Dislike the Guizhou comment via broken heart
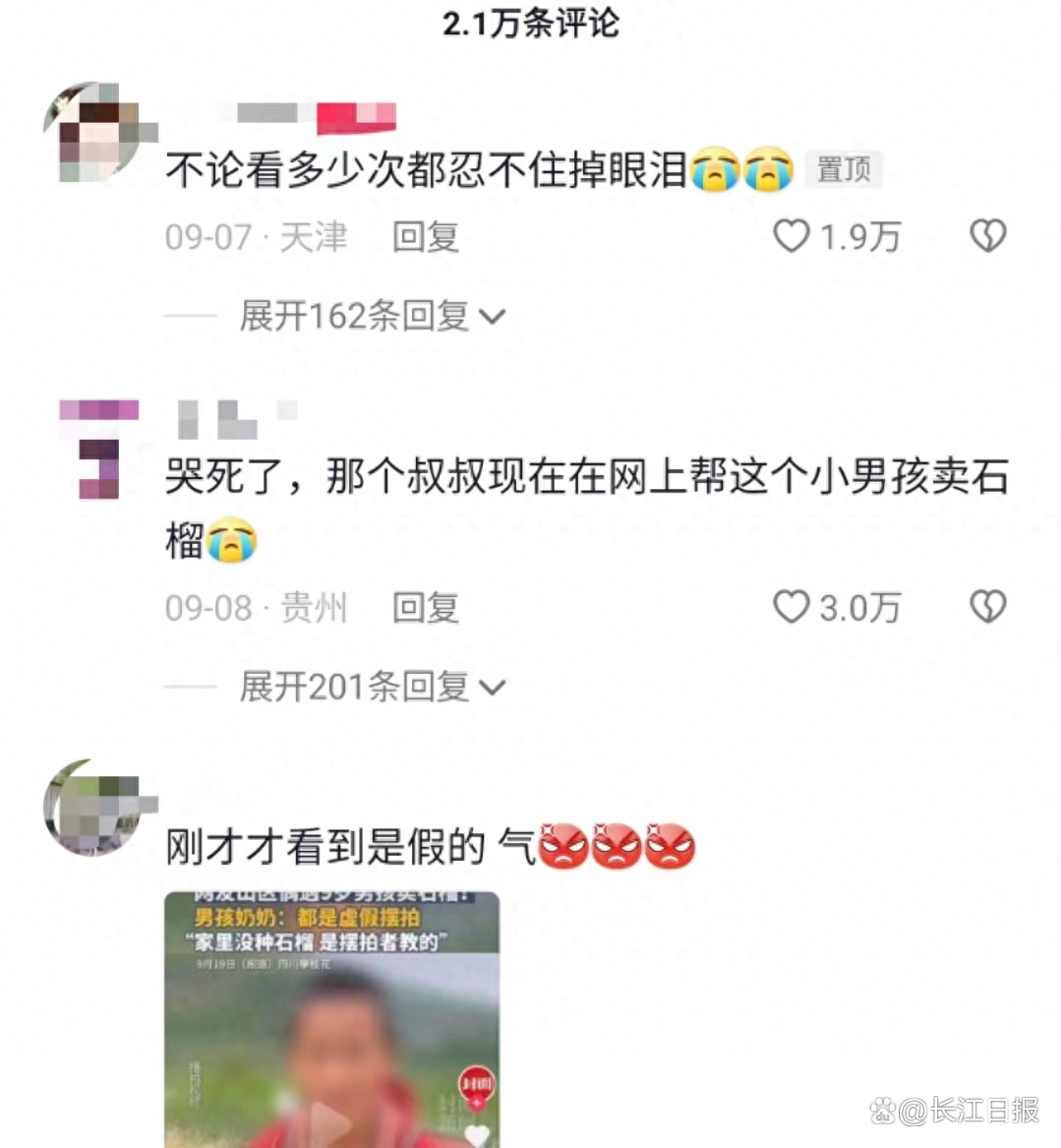 (987, 607)
